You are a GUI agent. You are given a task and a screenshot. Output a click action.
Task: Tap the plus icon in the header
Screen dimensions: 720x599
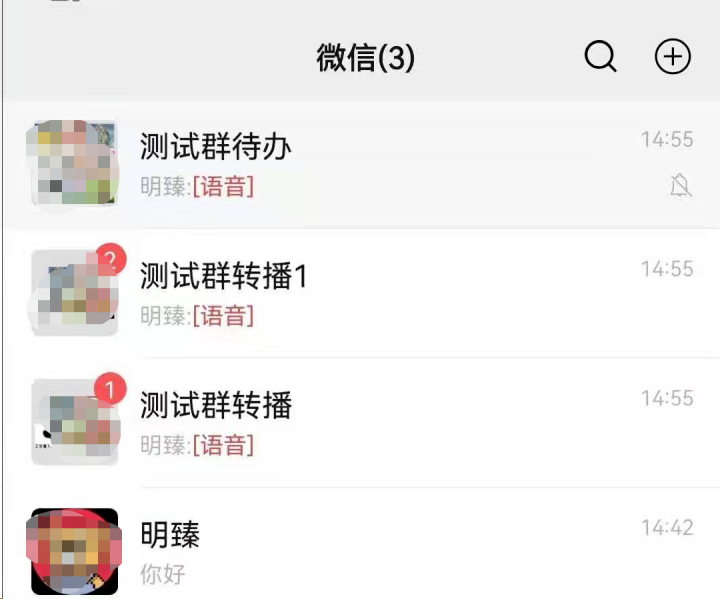(673, 57)
